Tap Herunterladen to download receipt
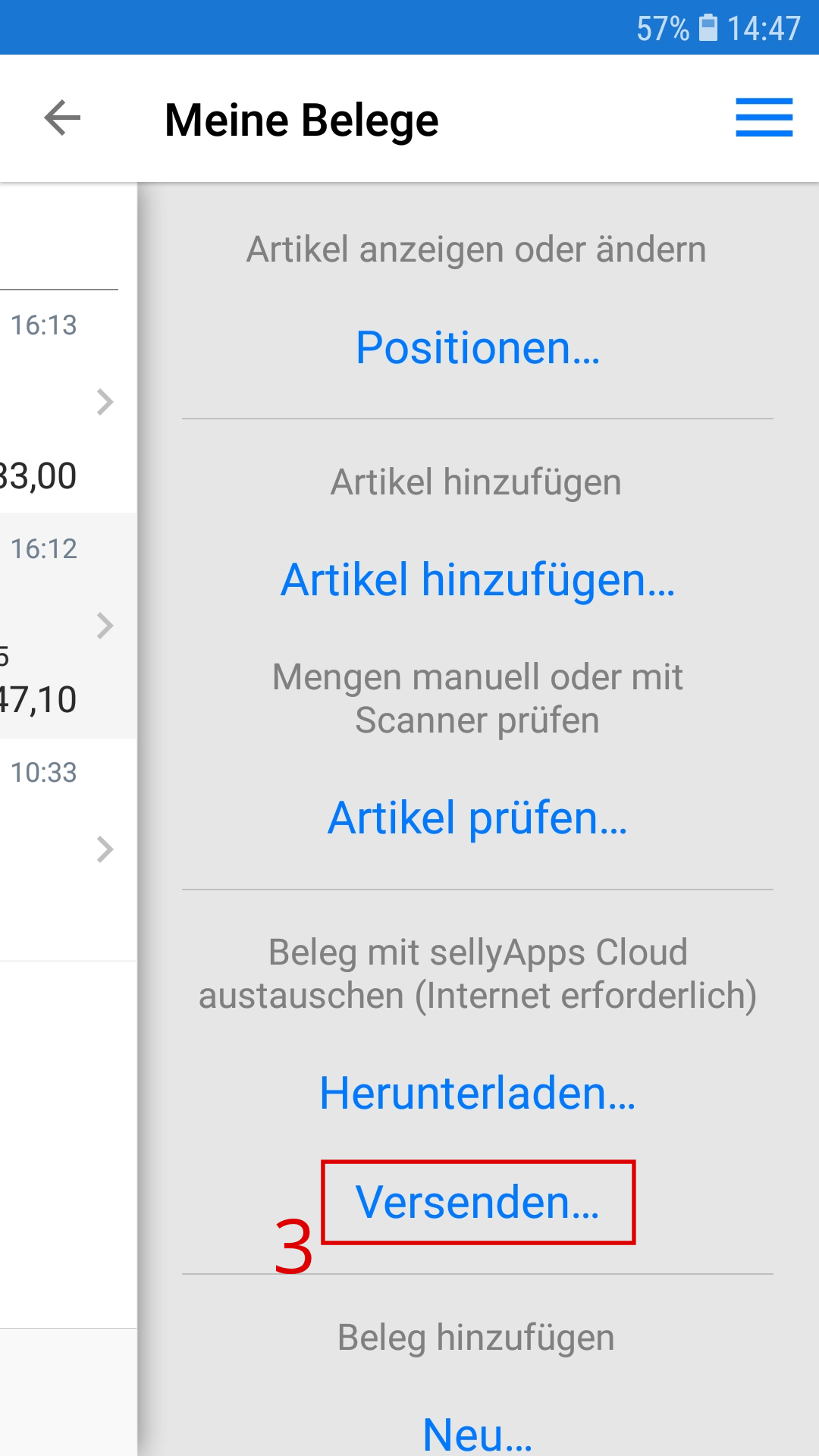Viewport: 819px width, 1456px height. click(478, 1094)
